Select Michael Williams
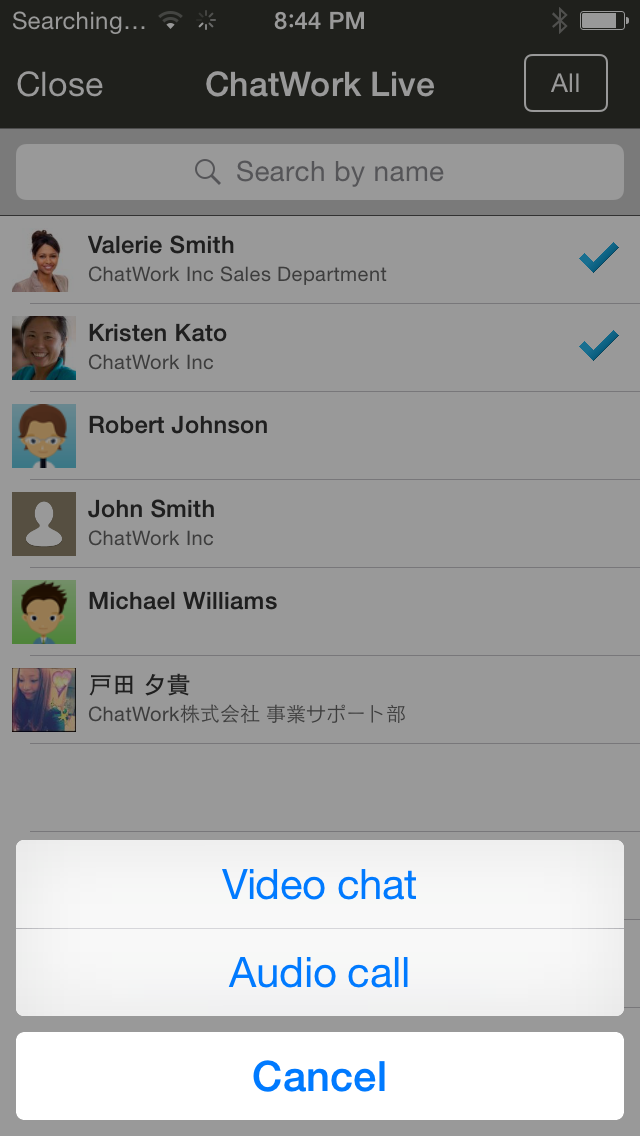 [320, 611]
